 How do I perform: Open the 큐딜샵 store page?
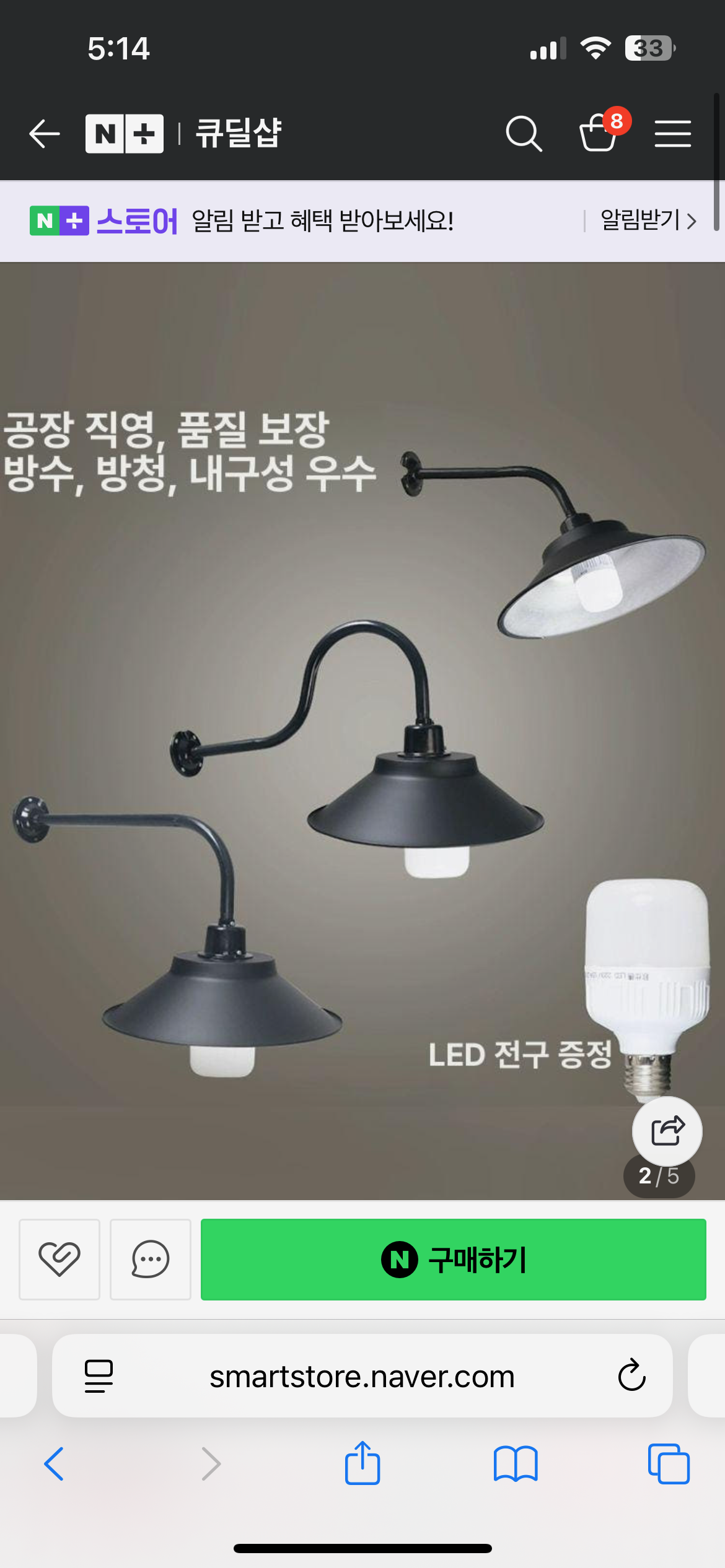[x=239, y=134]
